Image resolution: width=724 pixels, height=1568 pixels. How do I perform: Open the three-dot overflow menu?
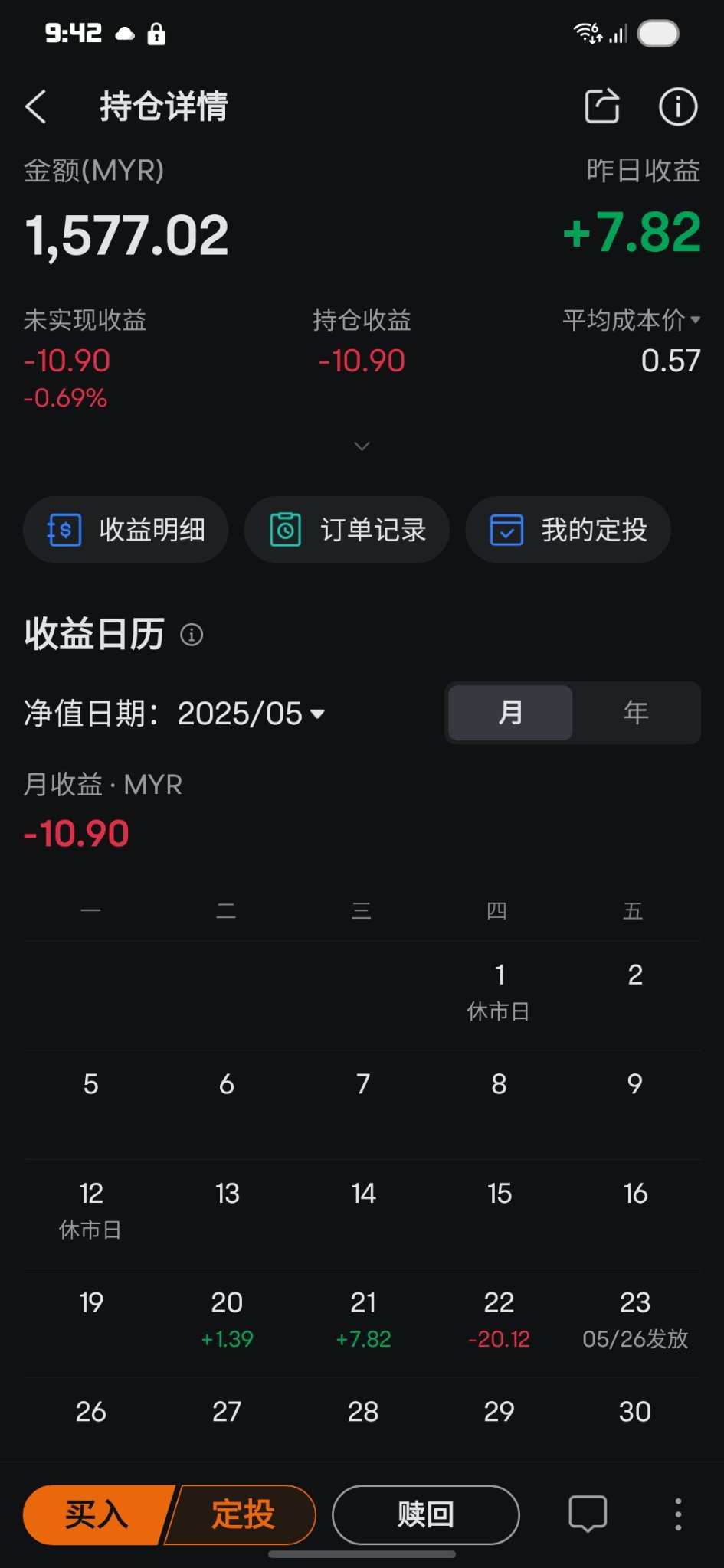click(x=678, y=1515)
